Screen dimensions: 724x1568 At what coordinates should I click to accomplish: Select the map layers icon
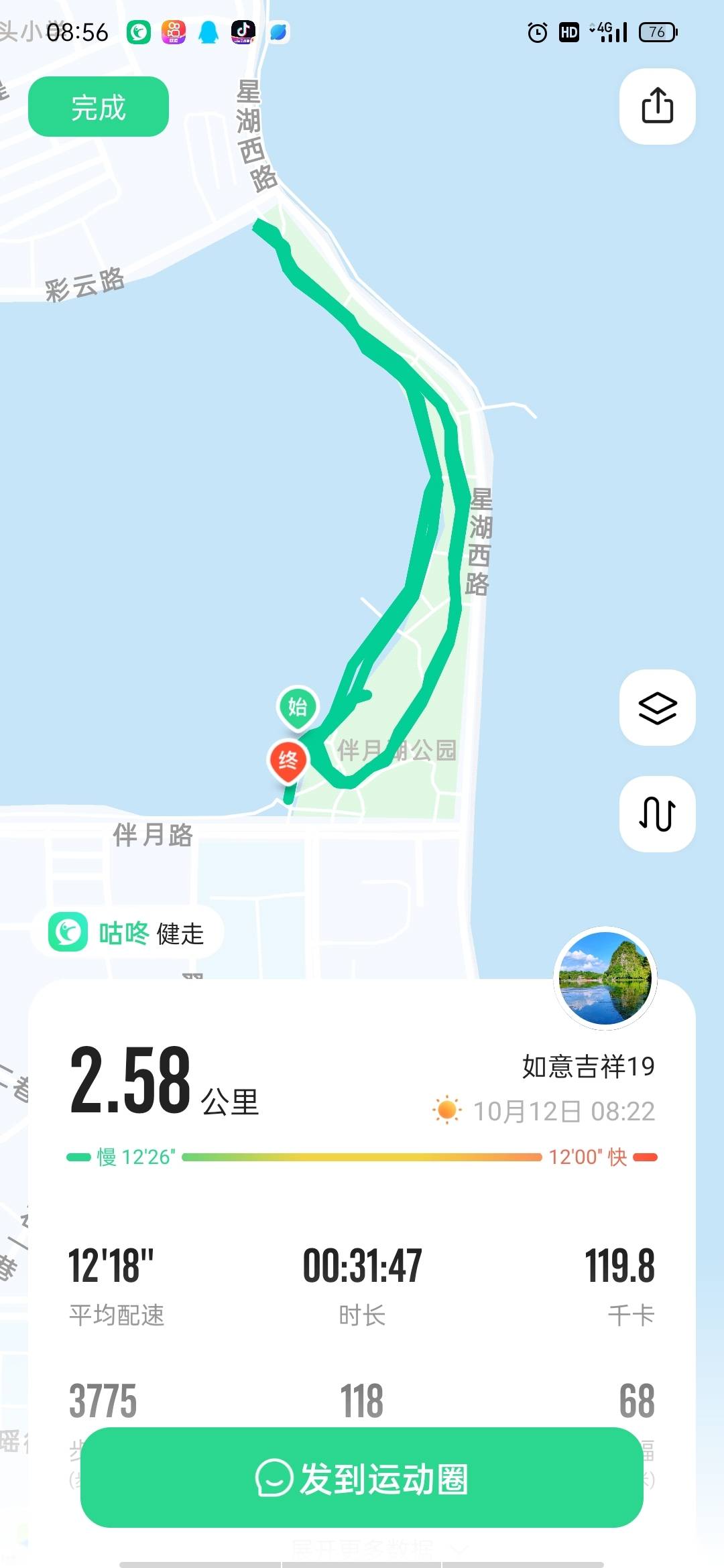click(657, 706)
